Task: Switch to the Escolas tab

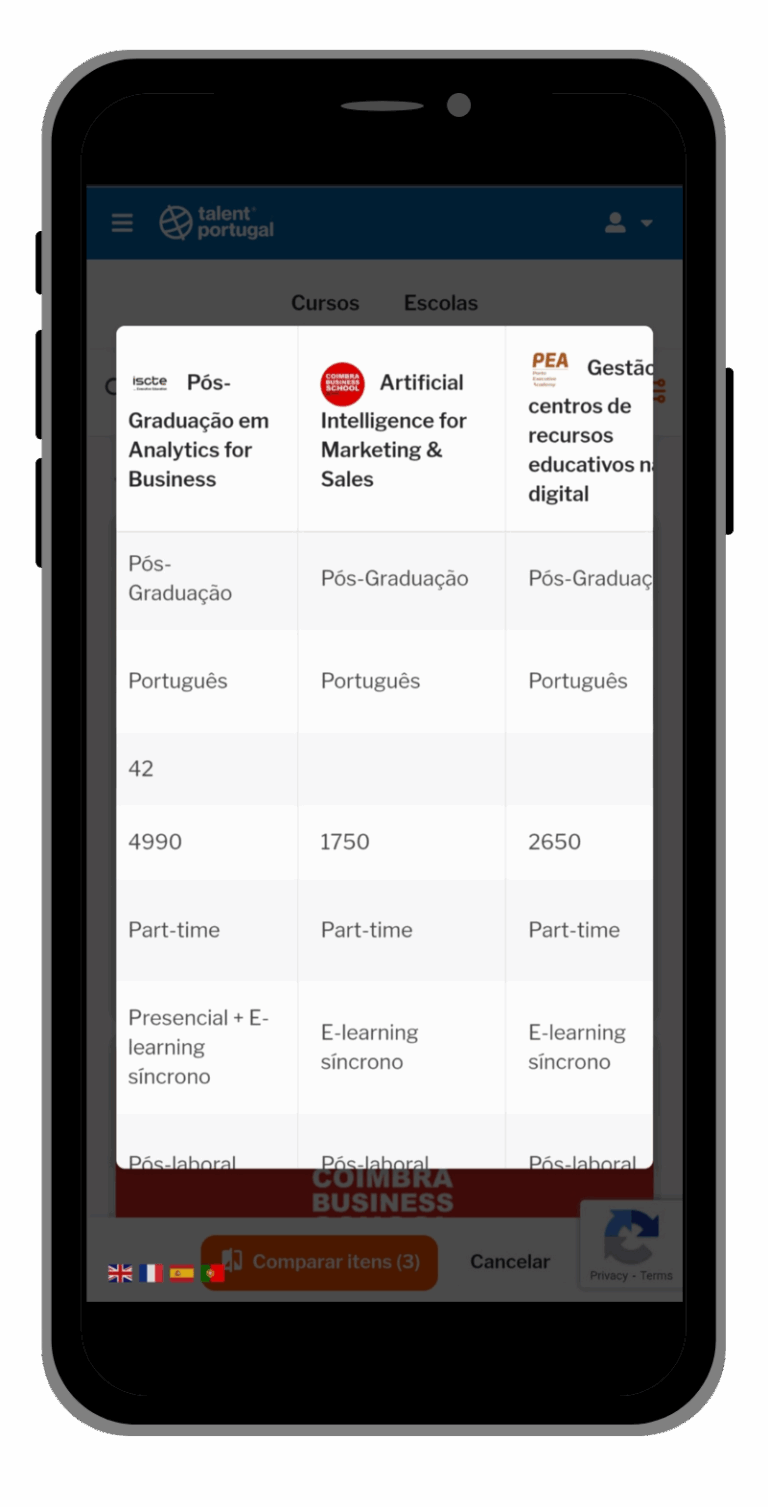Action: pyautogui.click(x=441, y=303)
